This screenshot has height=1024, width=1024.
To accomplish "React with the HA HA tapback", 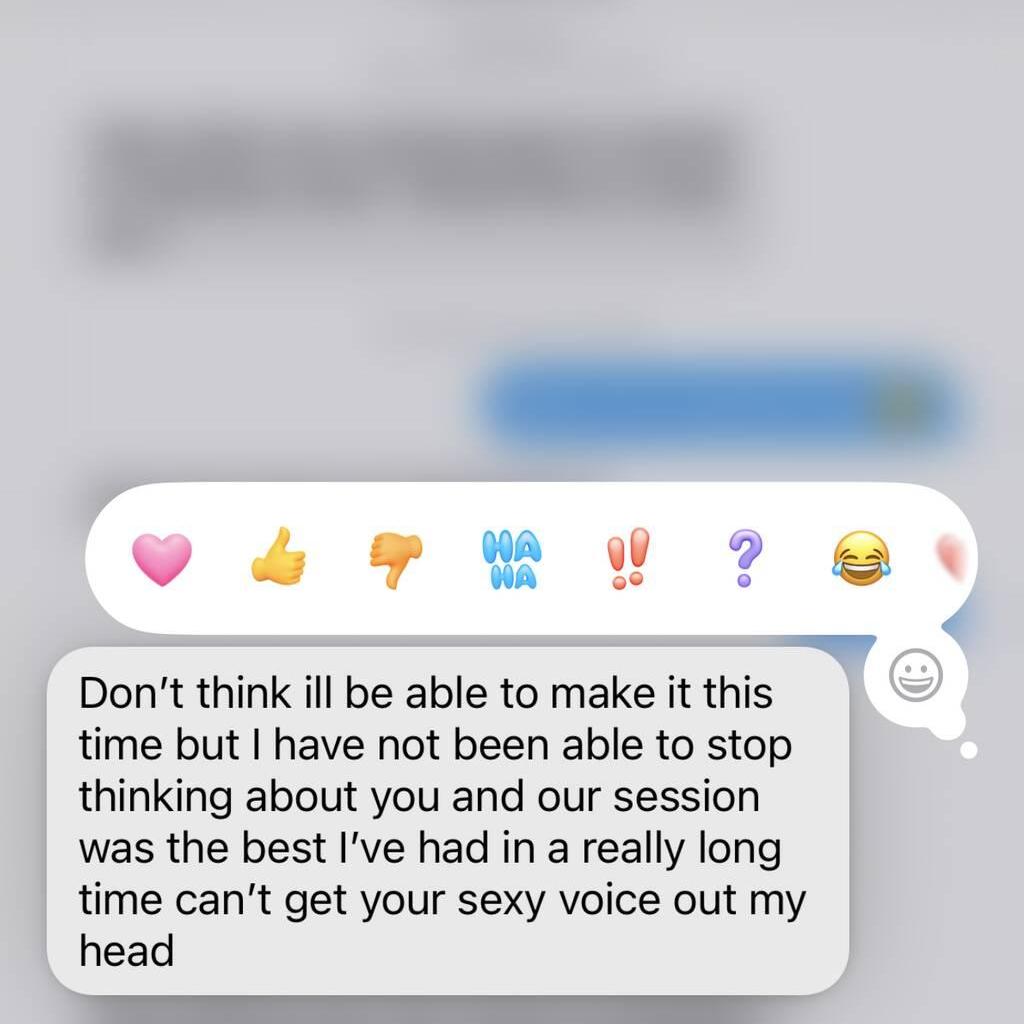I will 512,559.
